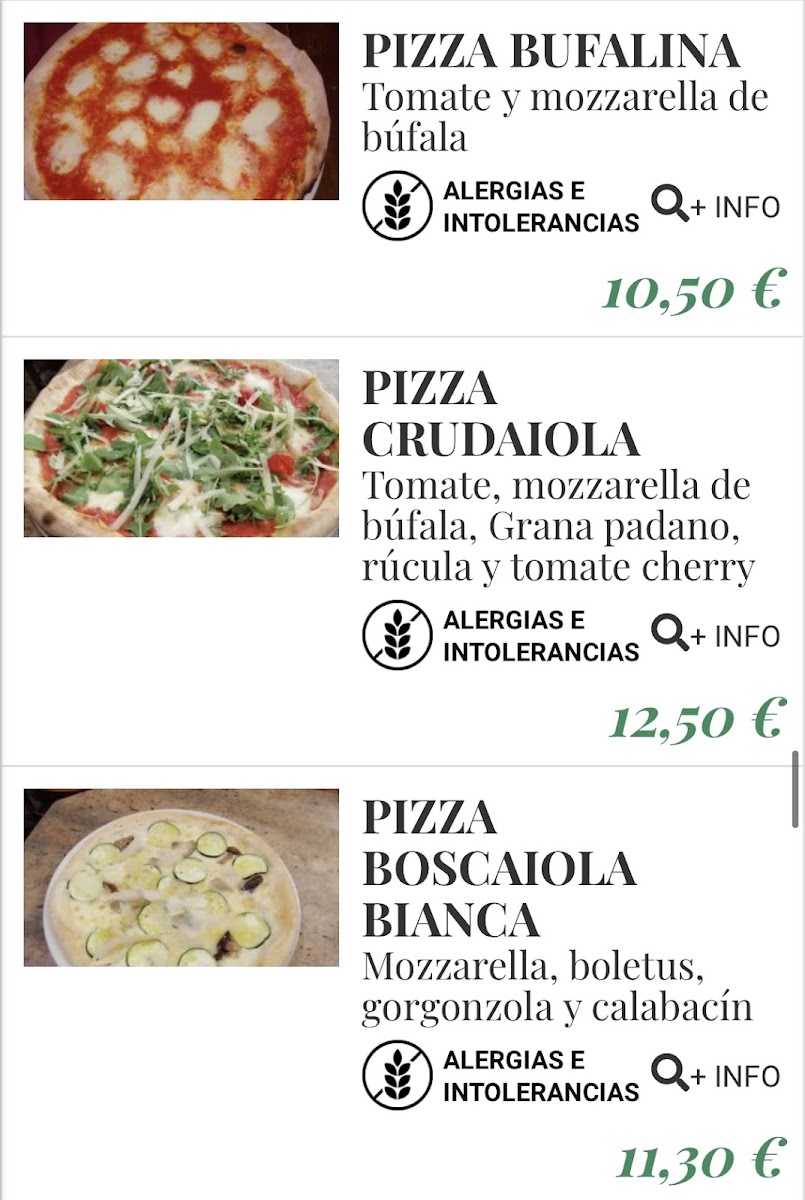The image size is (805, 1200).
Task: View allergies and intolerances for Pizza Crudaiola
Action: coord(501,635)
